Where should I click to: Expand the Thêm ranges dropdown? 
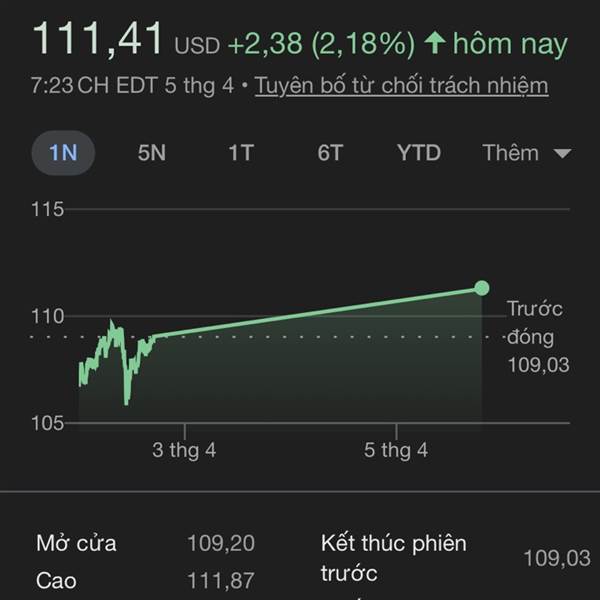point(526,153)
